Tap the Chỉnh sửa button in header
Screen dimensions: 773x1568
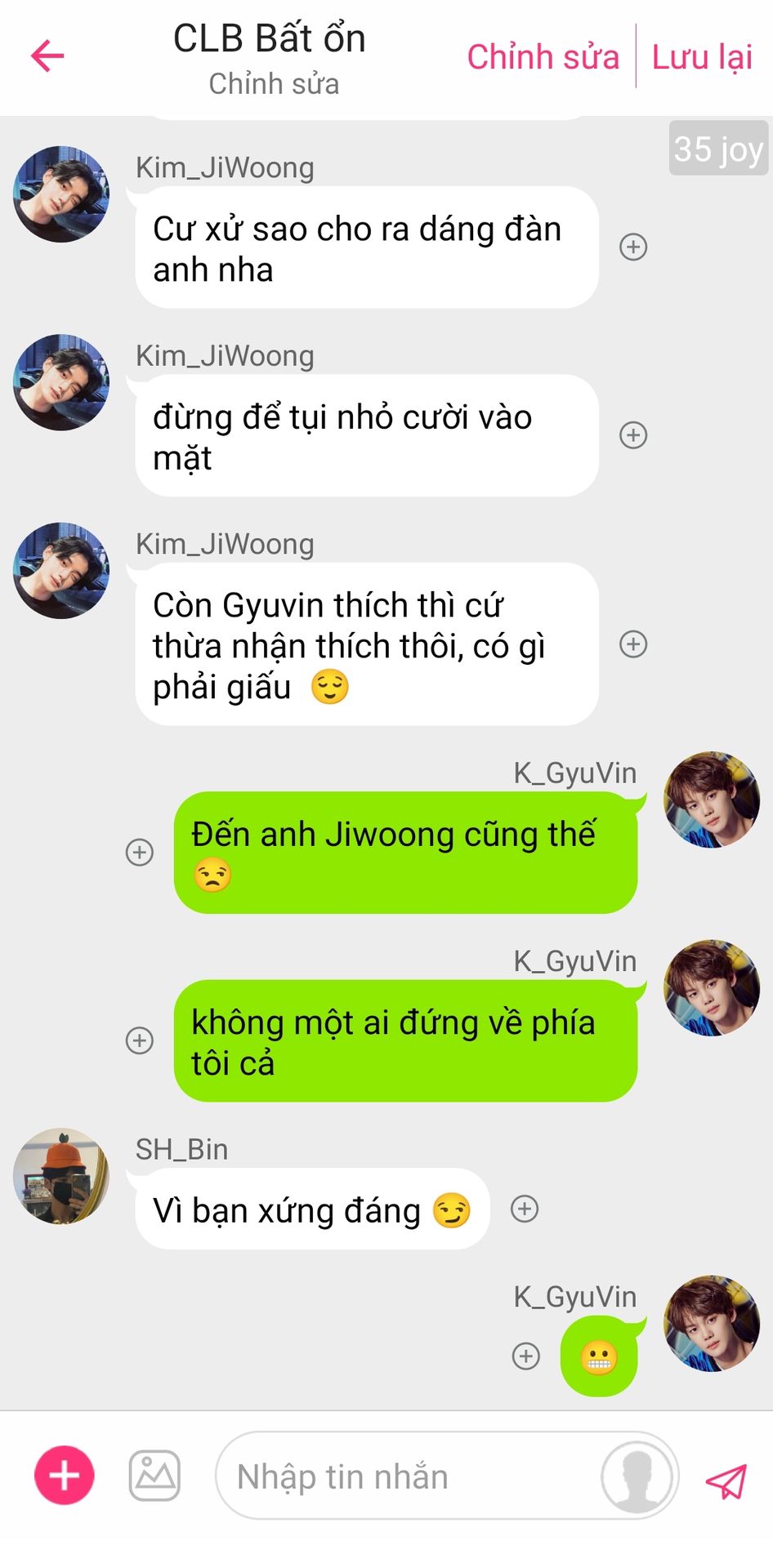tap(543, 57)
